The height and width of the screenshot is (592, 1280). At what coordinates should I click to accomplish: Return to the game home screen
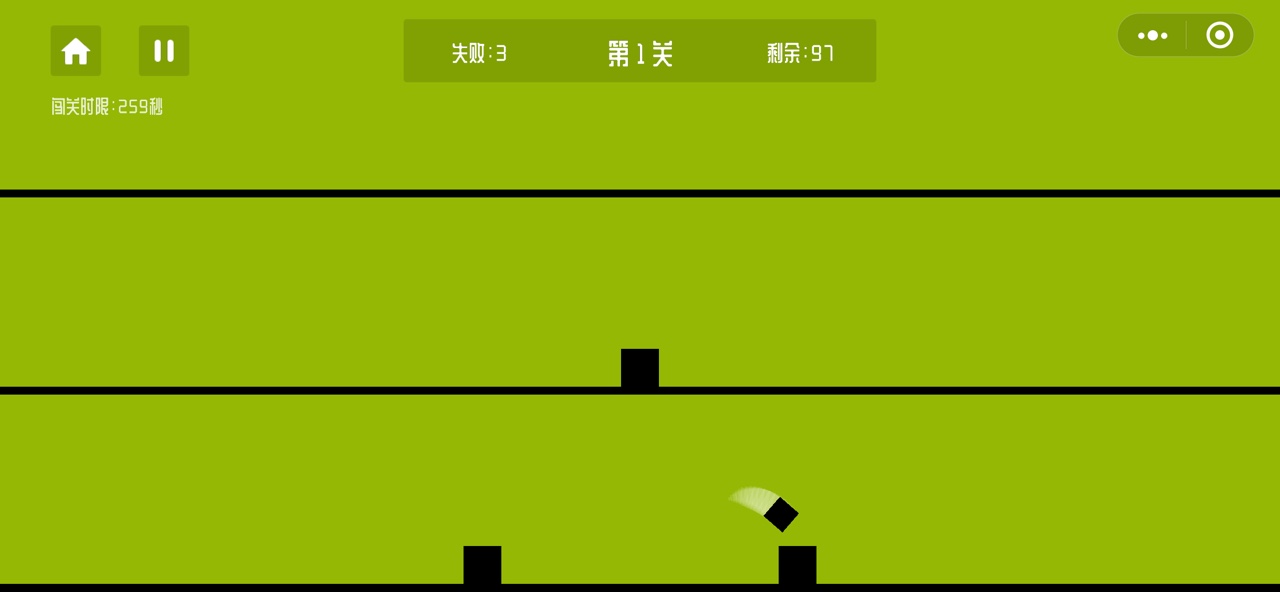(76, 51)
